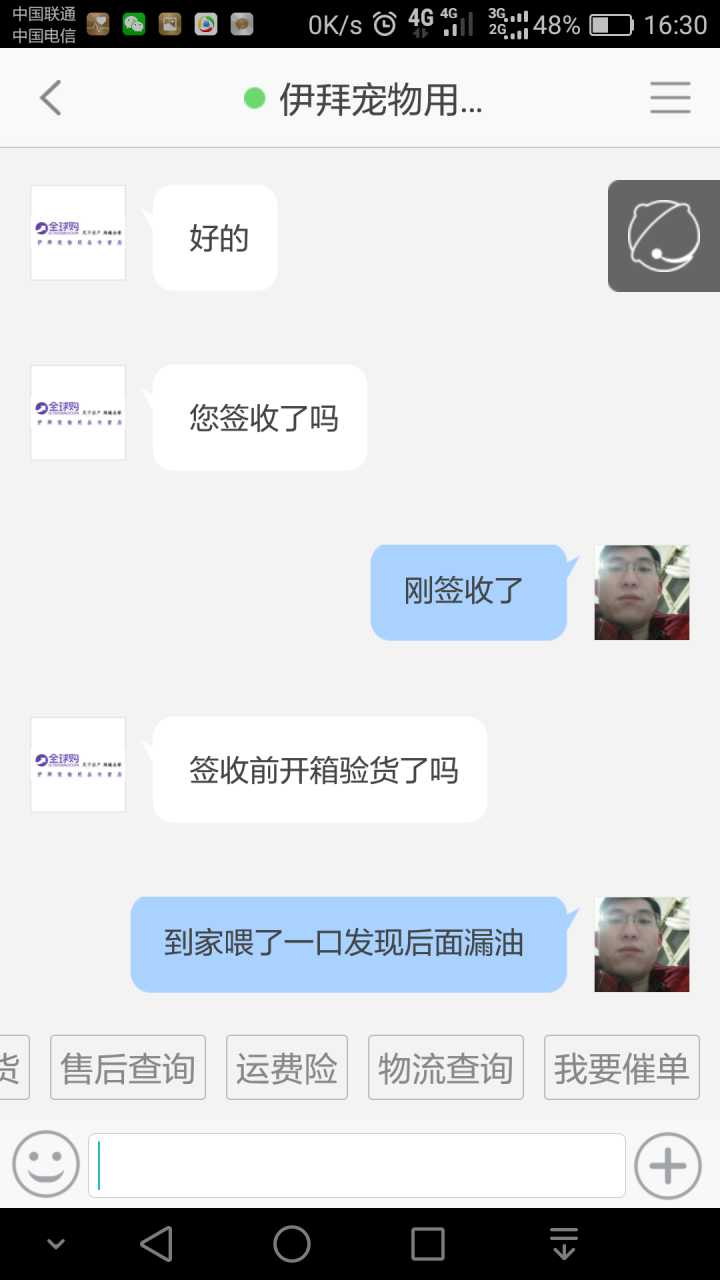Image resolution: width=720 pixels, height=1280 pixels.
Task: Choose the 运费险 quick chip
Action: coord(287,1068)
